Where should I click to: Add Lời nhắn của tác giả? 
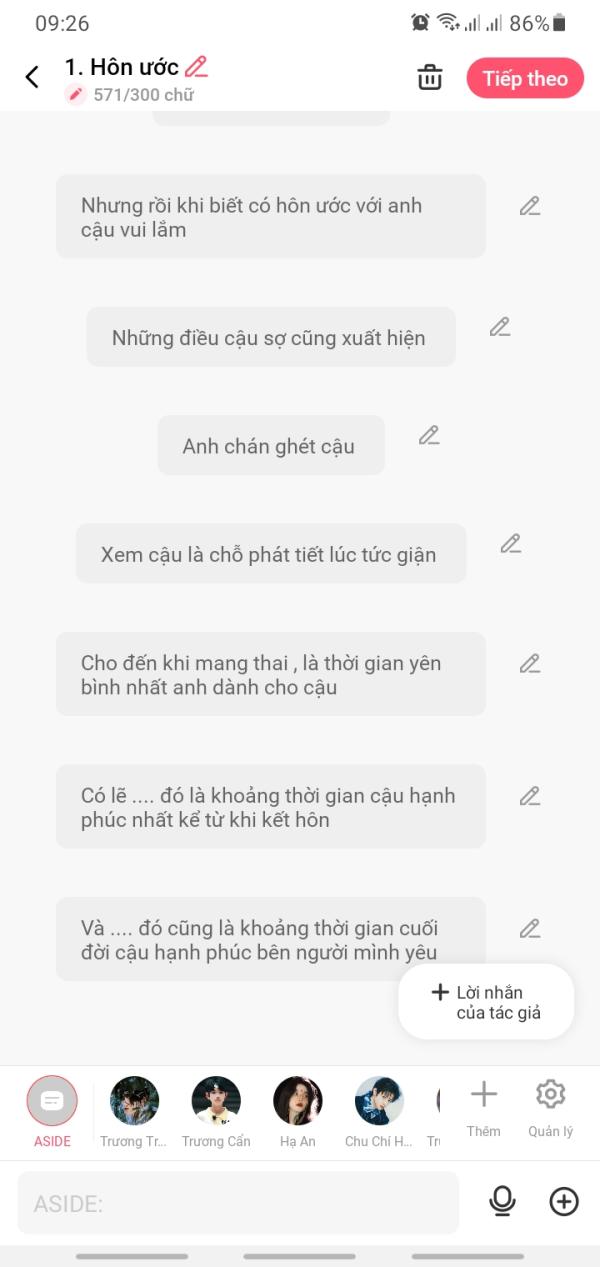point(486,1002)
